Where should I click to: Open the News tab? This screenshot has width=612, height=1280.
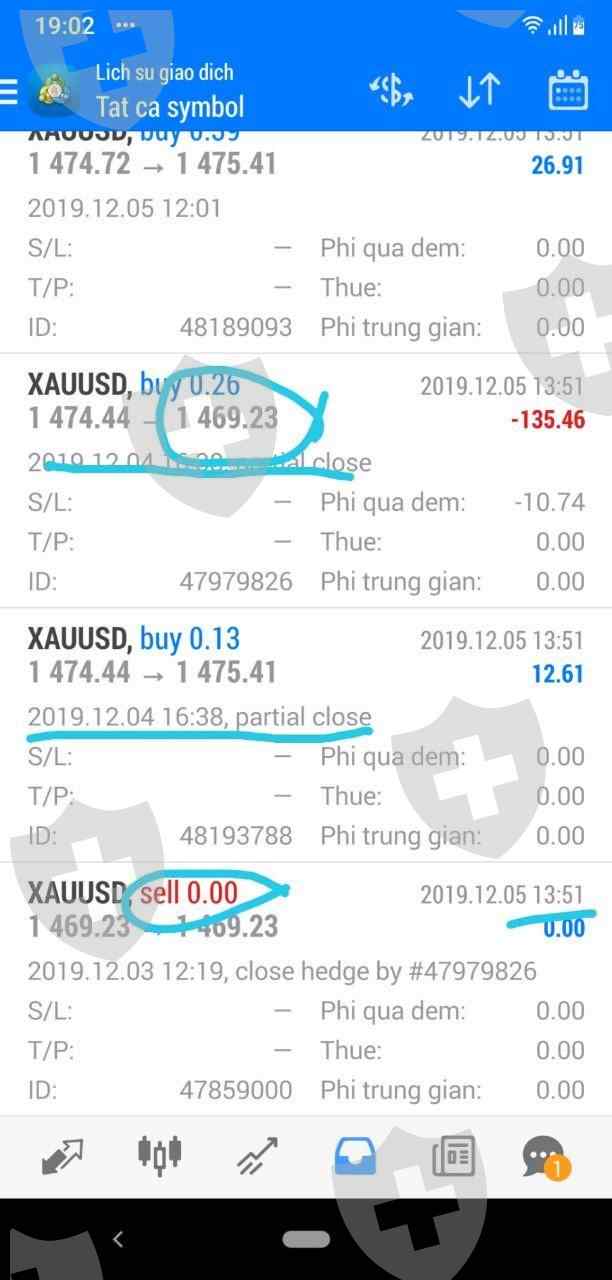click(x=453, y=1158)
